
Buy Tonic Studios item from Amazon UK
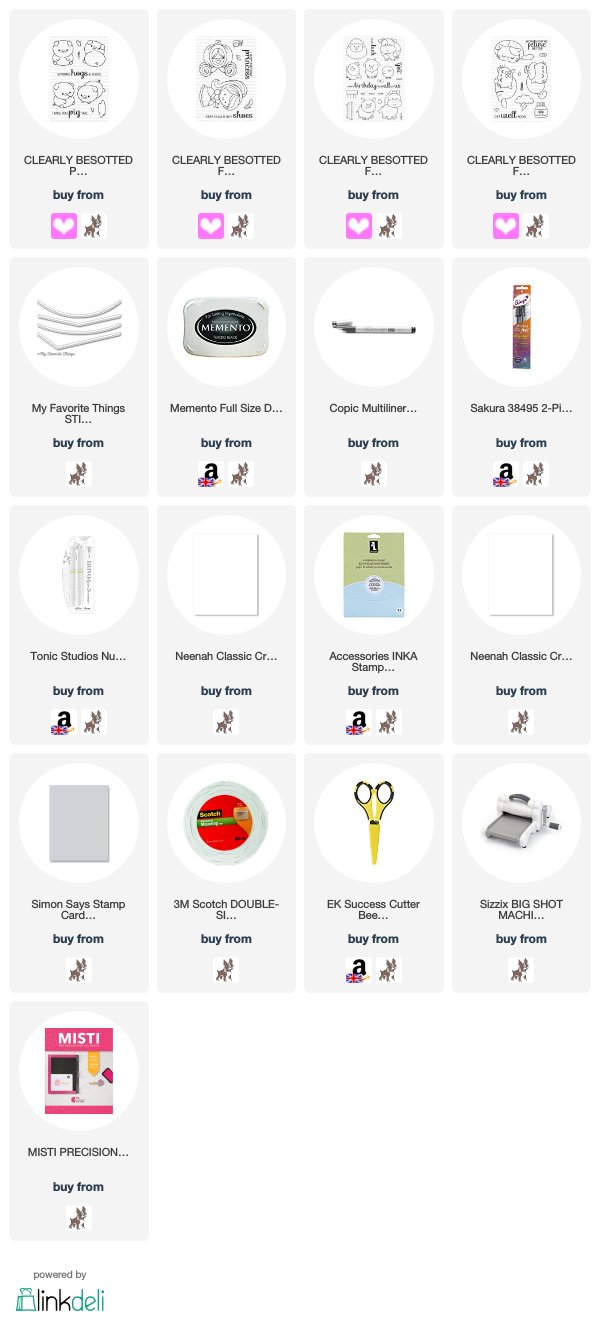pyautogui.click(x=64, y=722)
